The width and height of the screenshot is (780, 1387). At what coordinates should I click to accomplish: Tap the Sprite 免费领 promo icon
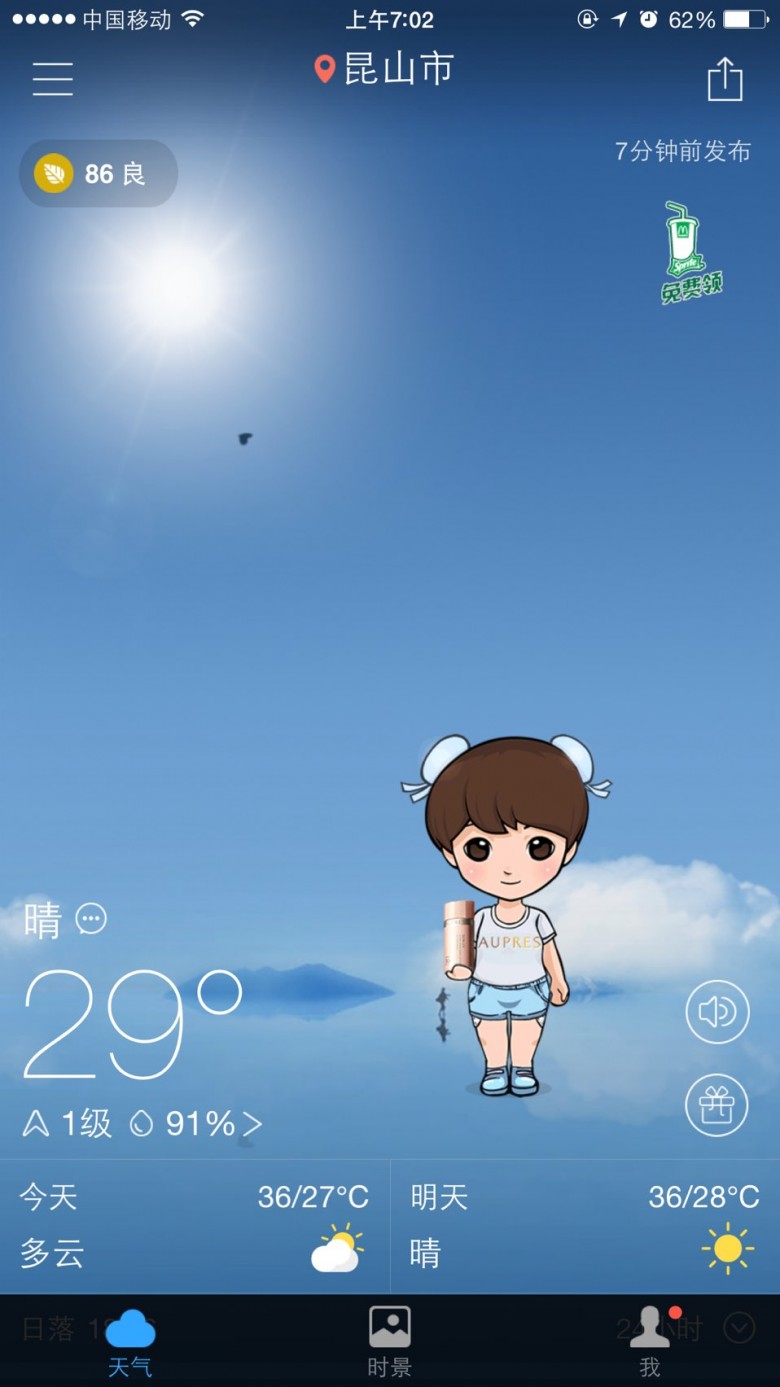(691, 253)
